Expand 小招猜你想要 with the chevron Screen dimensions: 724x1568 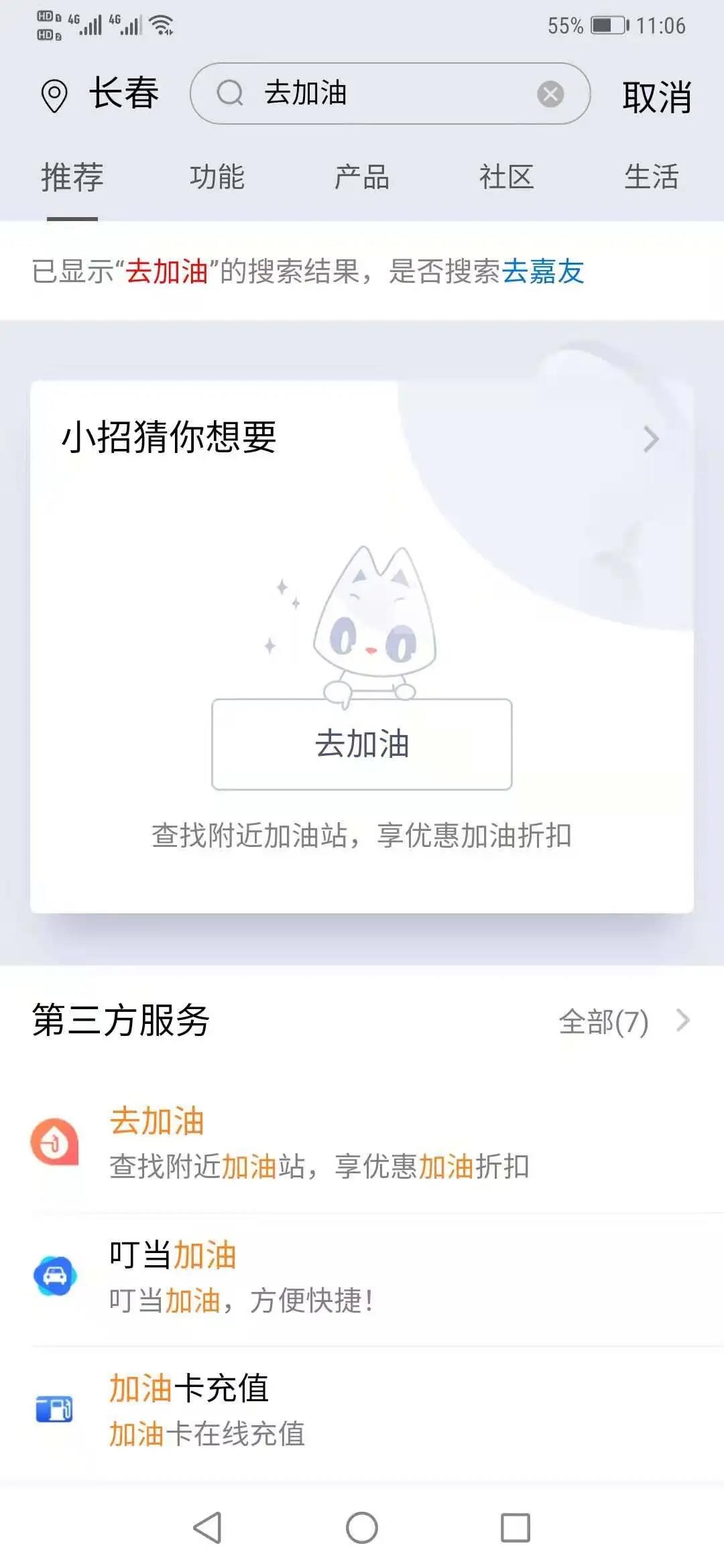[651, 439]
